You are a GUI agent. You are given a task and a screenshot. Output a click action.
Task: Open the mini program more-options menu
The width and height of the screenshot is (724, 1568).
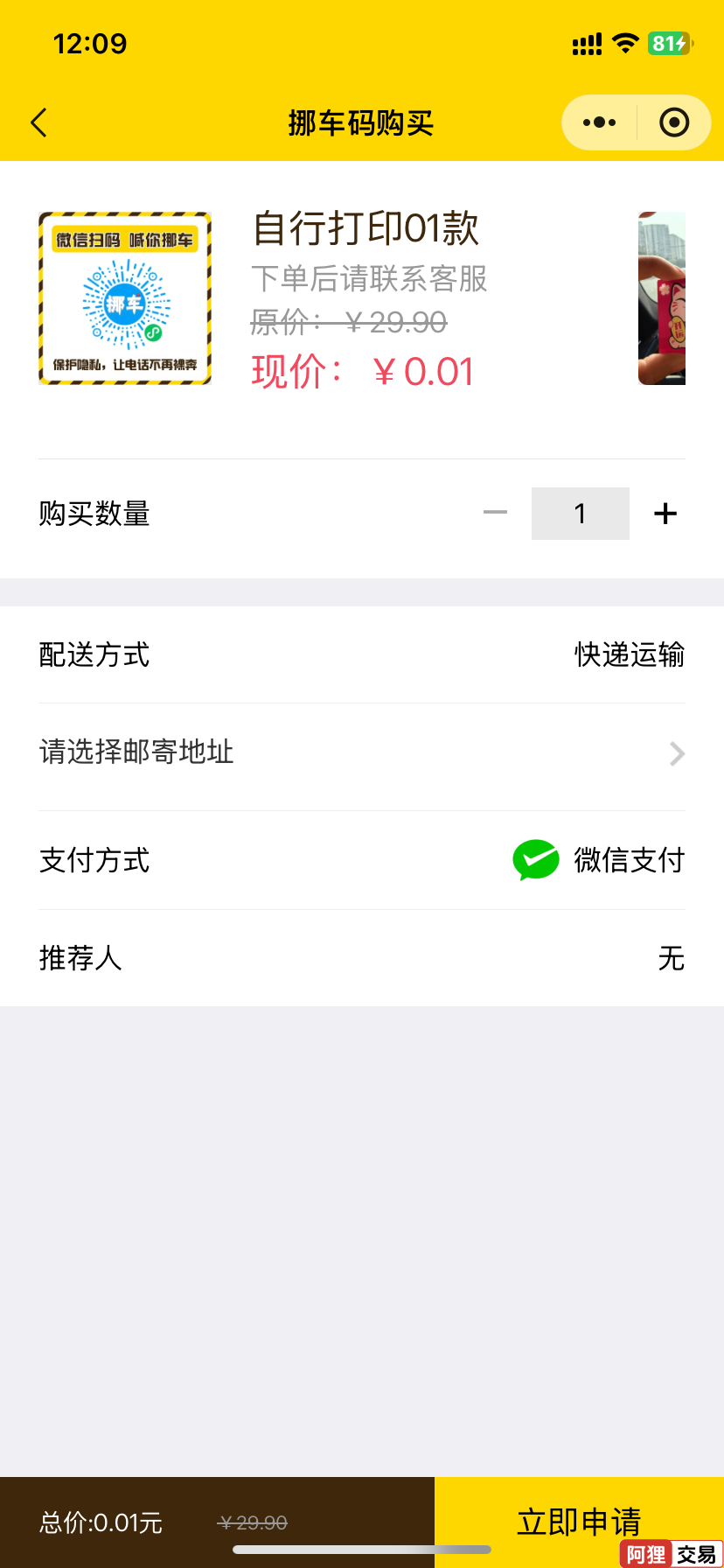point(599,122)
